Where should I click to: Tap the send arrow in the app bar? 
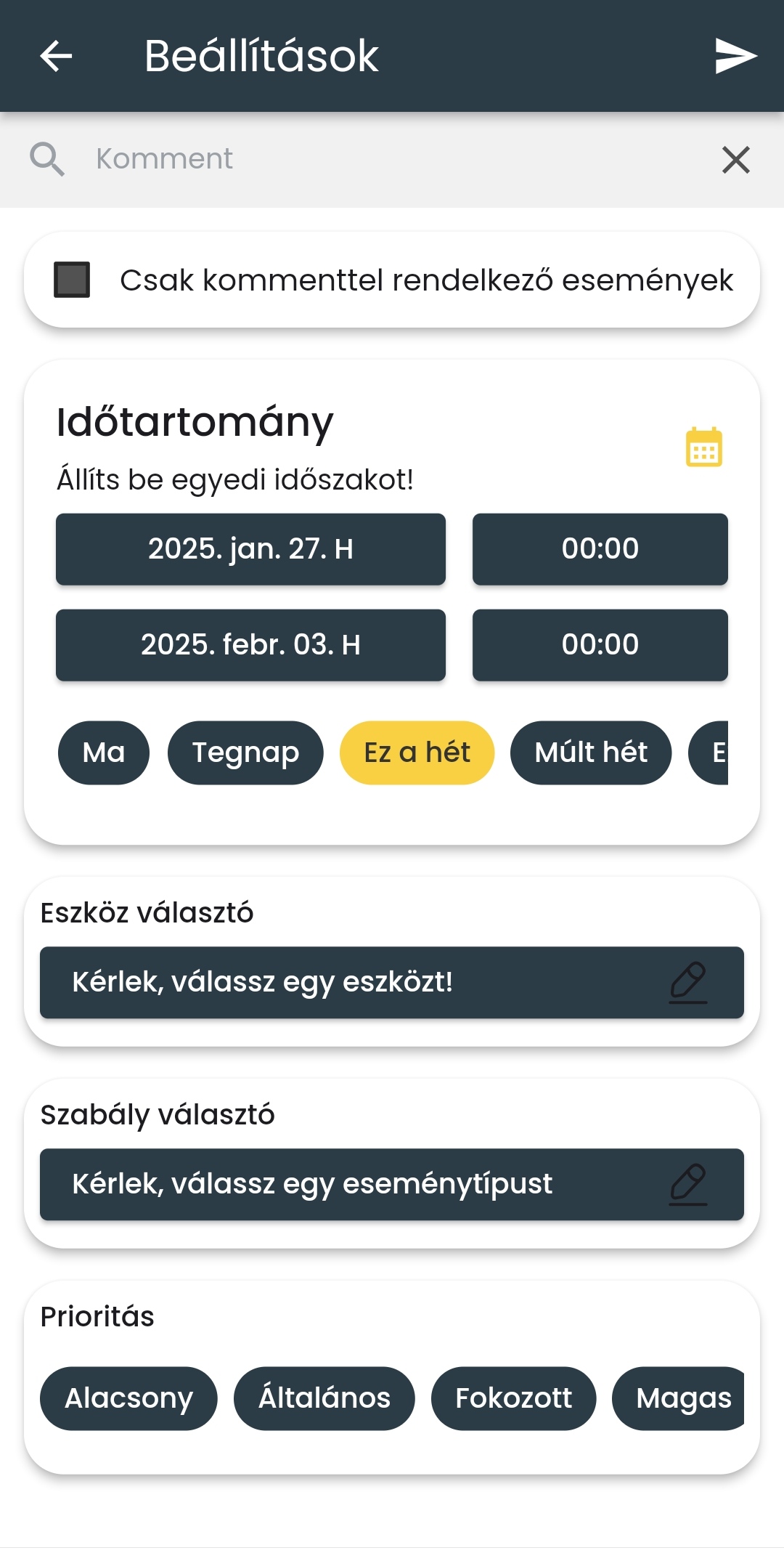(735, 56)
